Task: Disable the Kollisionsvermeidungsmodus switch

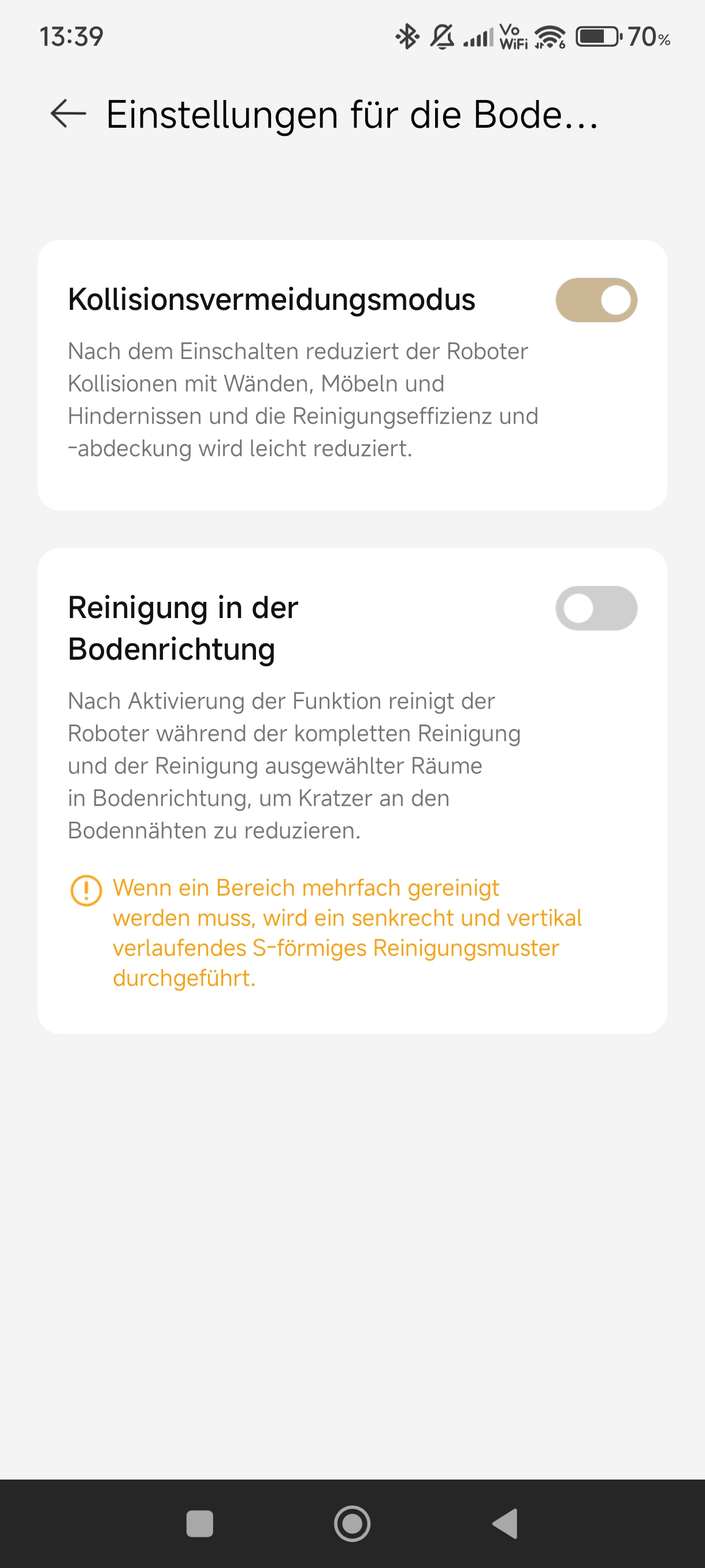Action: tap(596, 300)
